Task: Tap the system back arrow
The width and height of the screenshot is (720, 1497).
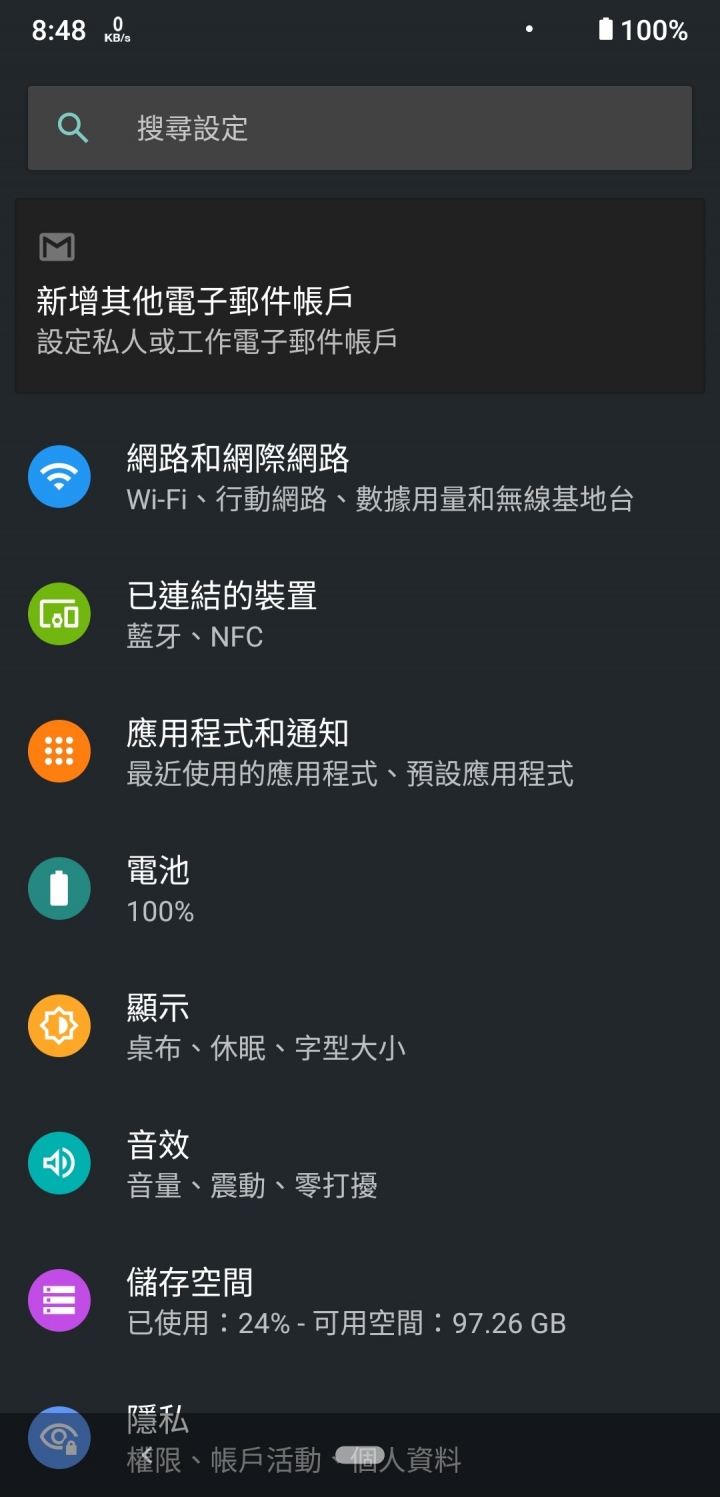Action: pyautogui.click(x=144, y=1454)
